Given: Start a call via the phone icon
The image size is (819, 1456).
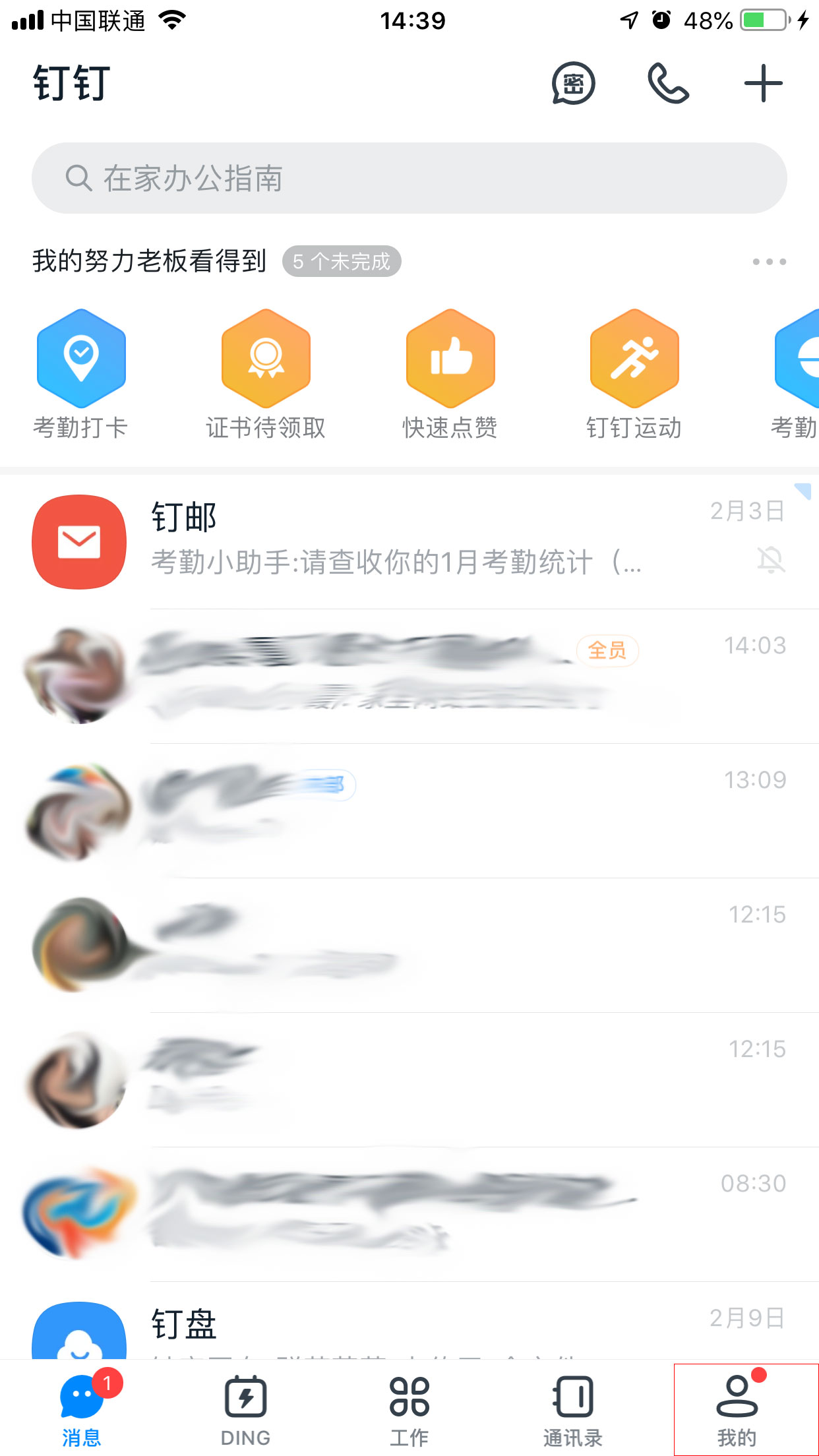Looking at the screenshot, I should point(668,83).
